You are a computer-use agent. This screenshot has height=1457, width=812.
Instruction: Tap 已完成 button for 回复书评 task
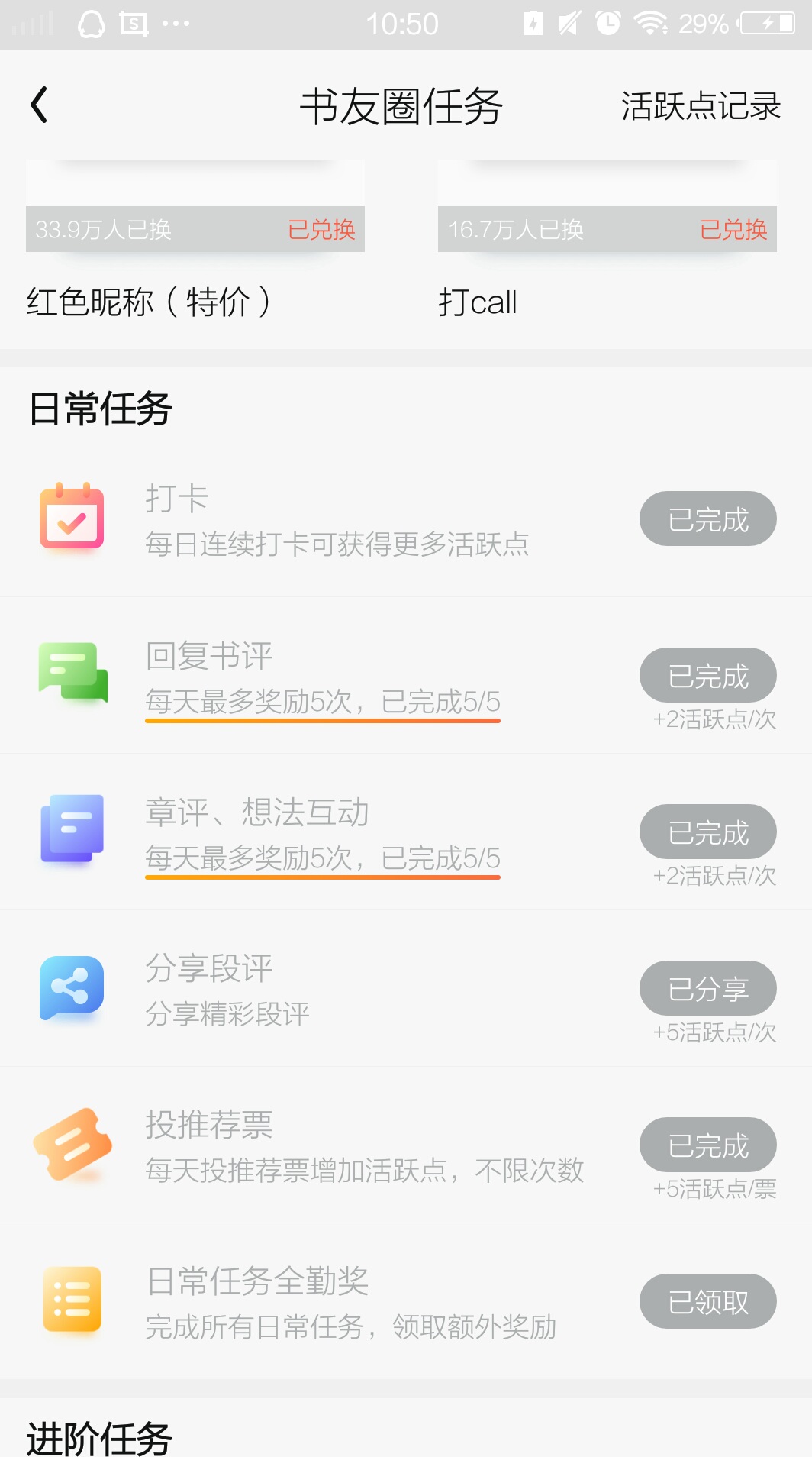point(708,675)
